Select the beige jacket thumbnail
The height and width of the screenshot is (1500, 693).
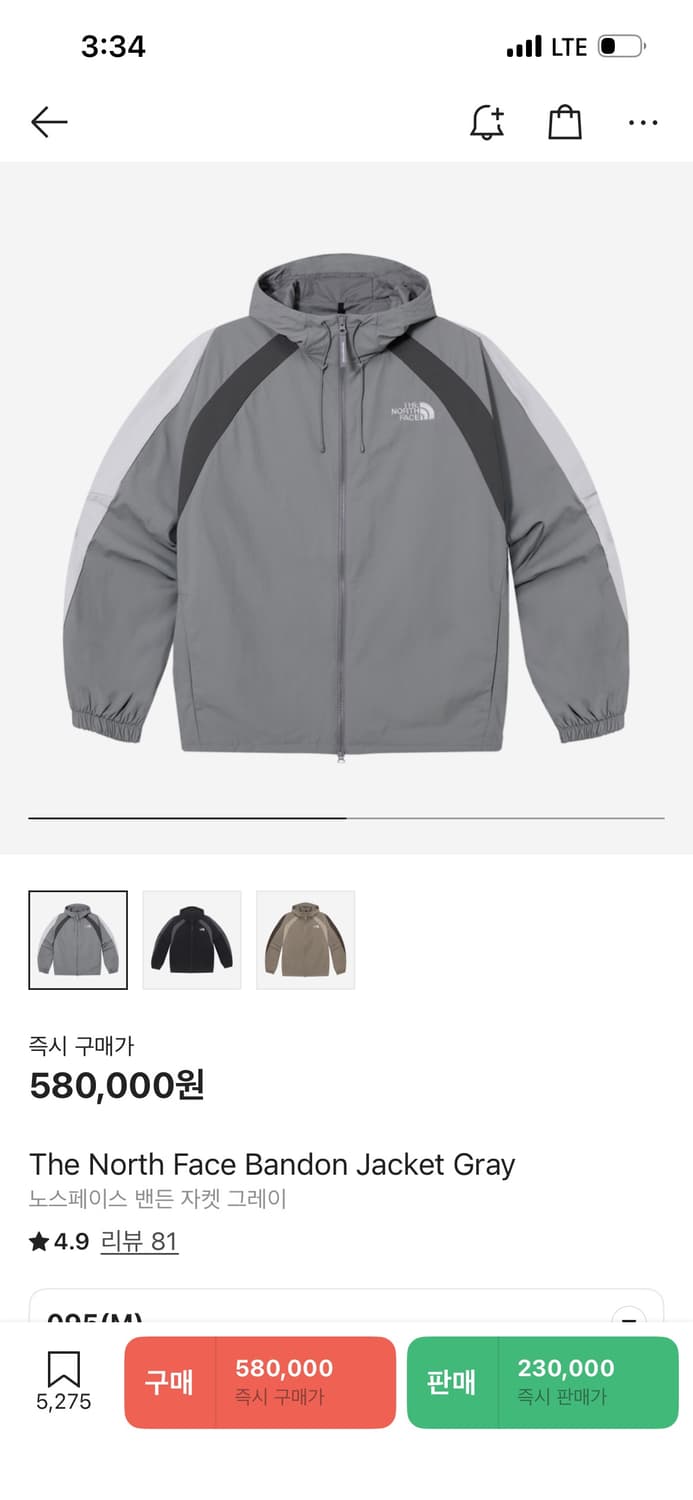coord(306,940)
